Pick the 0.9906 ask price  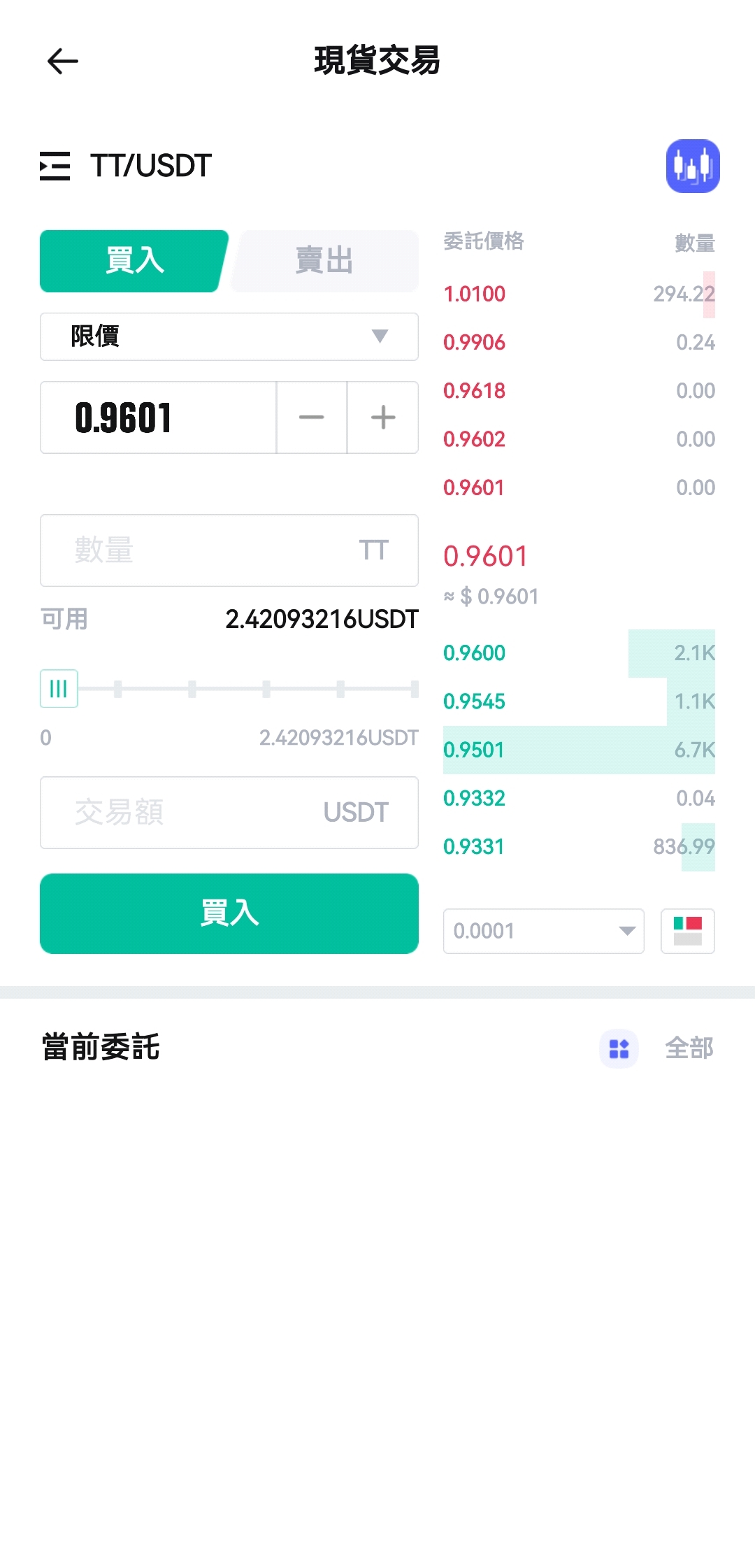point(475,343)
